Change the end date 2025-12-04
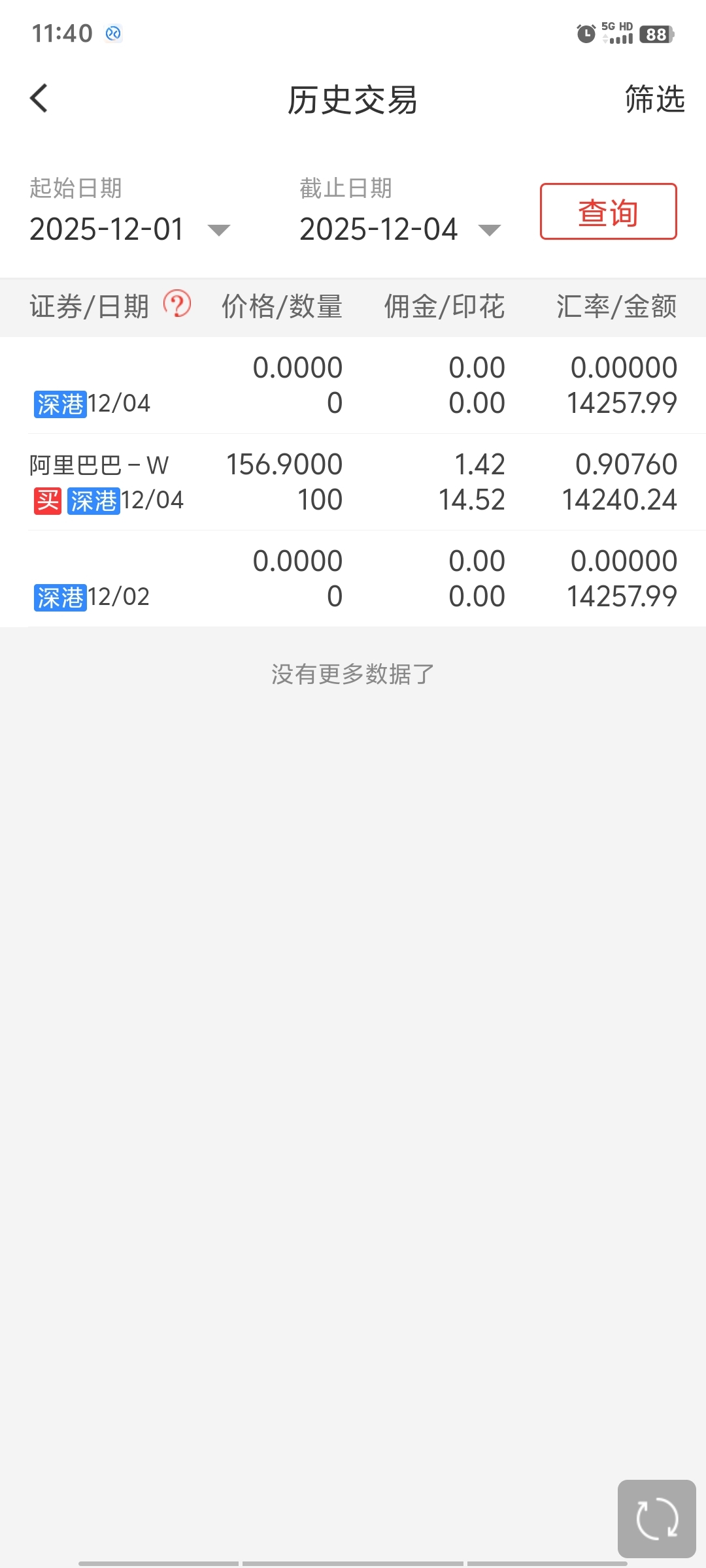The width and height of the screenshot is (706, 1568). point(400,229)
